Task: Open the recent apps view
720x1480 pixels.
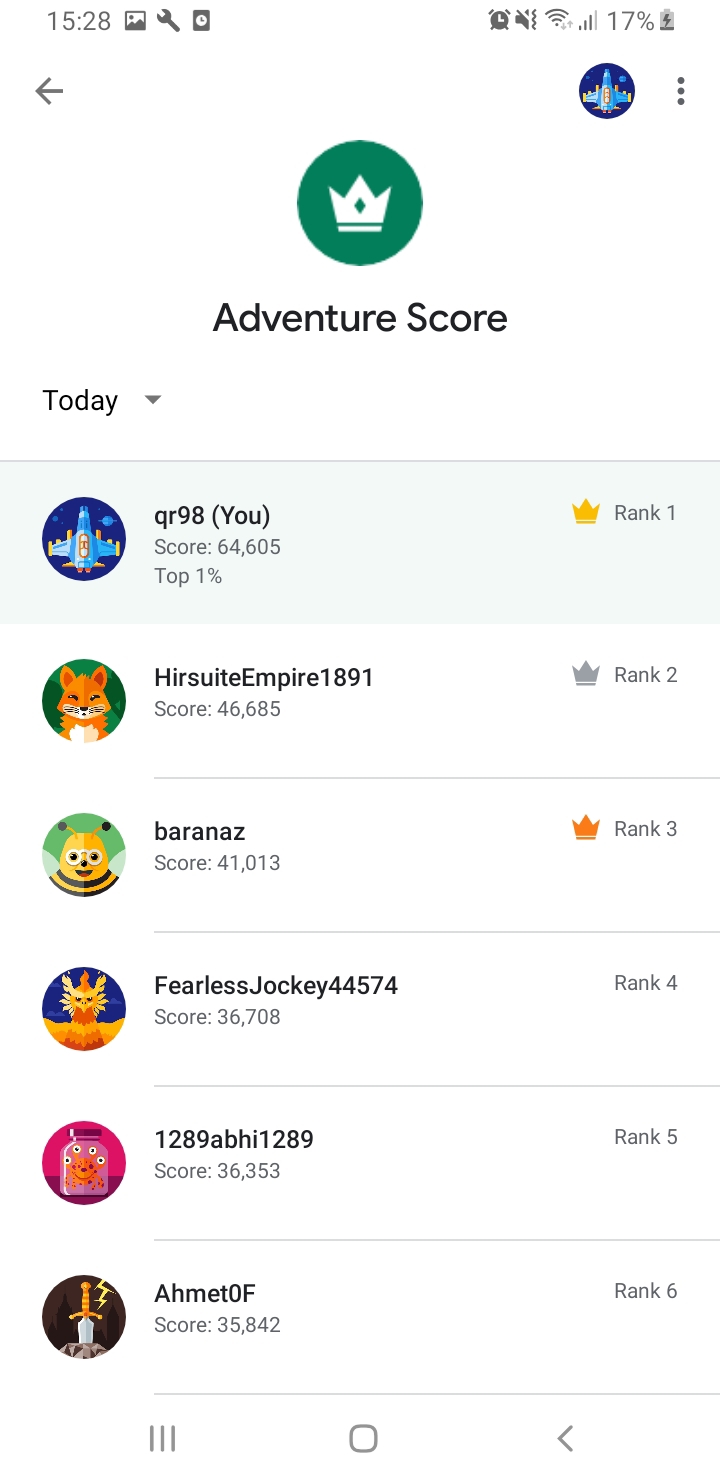Action: pyautogui.click(x=162, y=1439)
